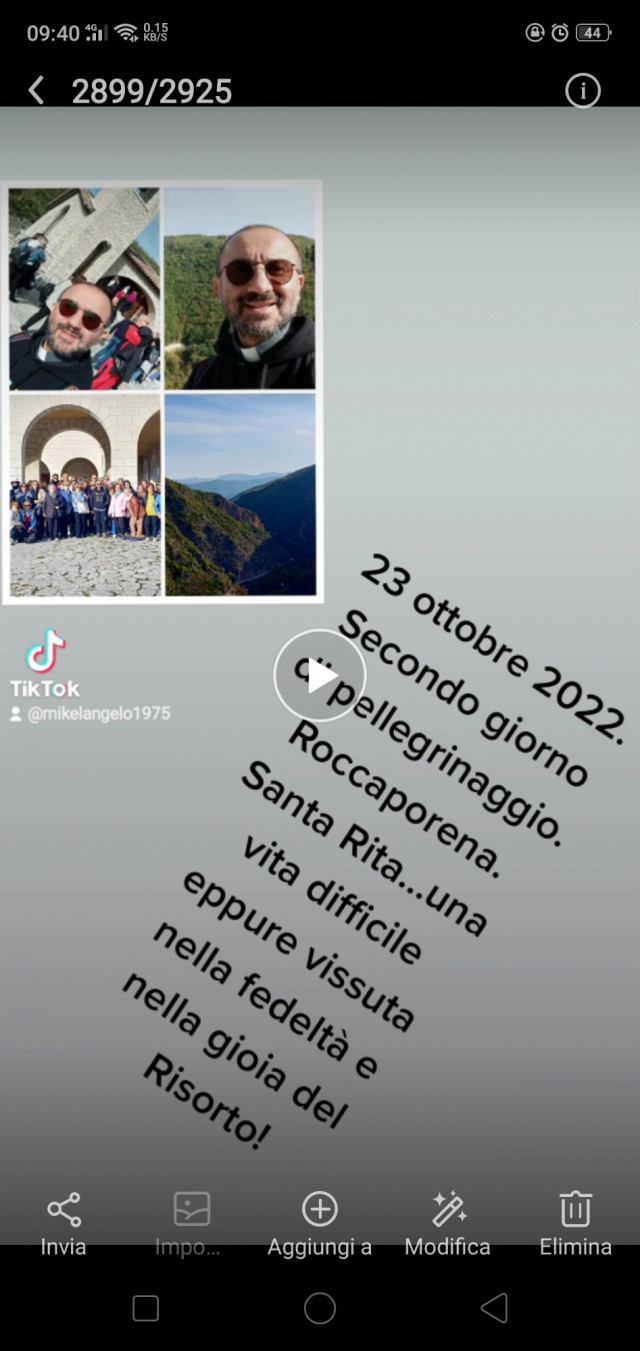The height and width of the screenshot is (1351, 640).
Task: Open the video info details icon
Action: pos(583,91)
